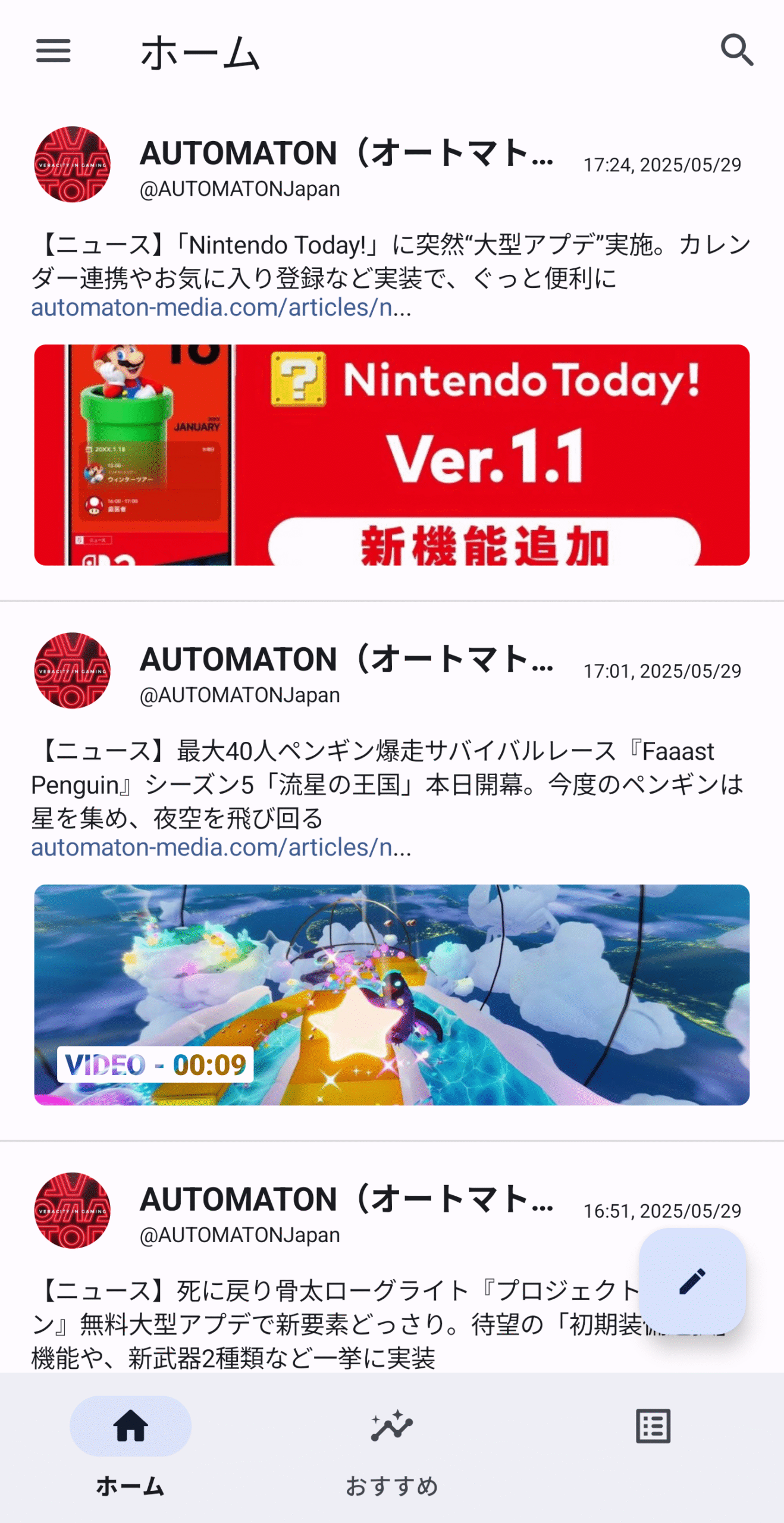Viewport: 784px width, 1523px height.
Task: Open search from the top bar
Action: point(736,51)
